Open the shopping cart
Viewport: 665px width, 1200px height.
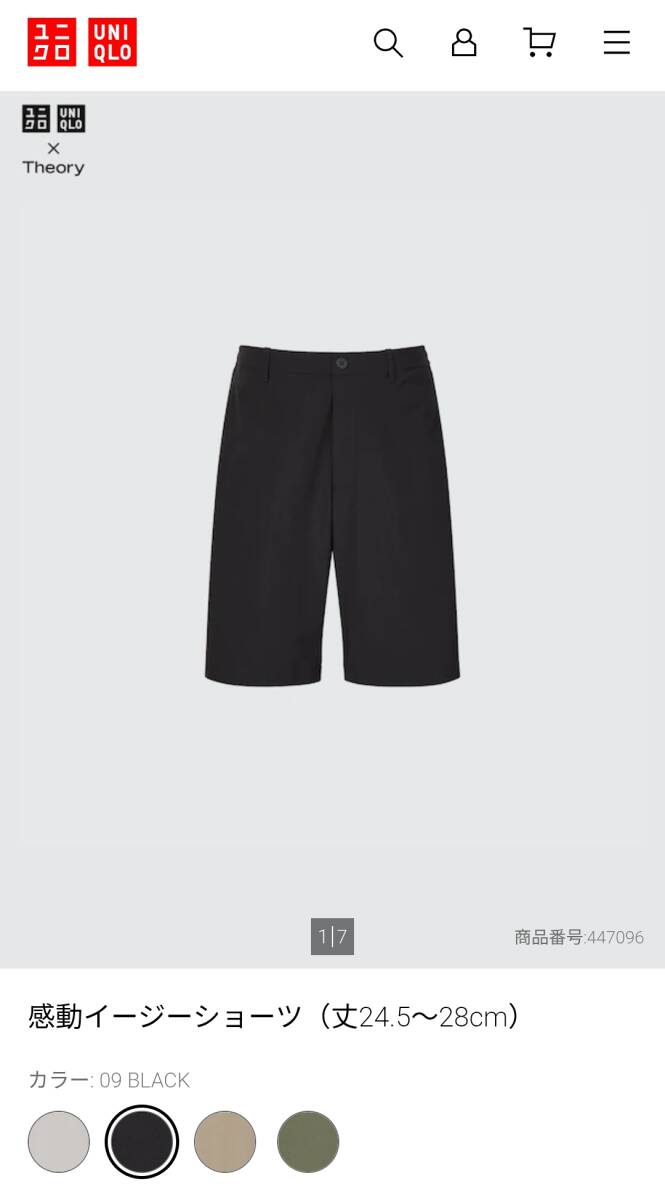click(x=540, y=42)
